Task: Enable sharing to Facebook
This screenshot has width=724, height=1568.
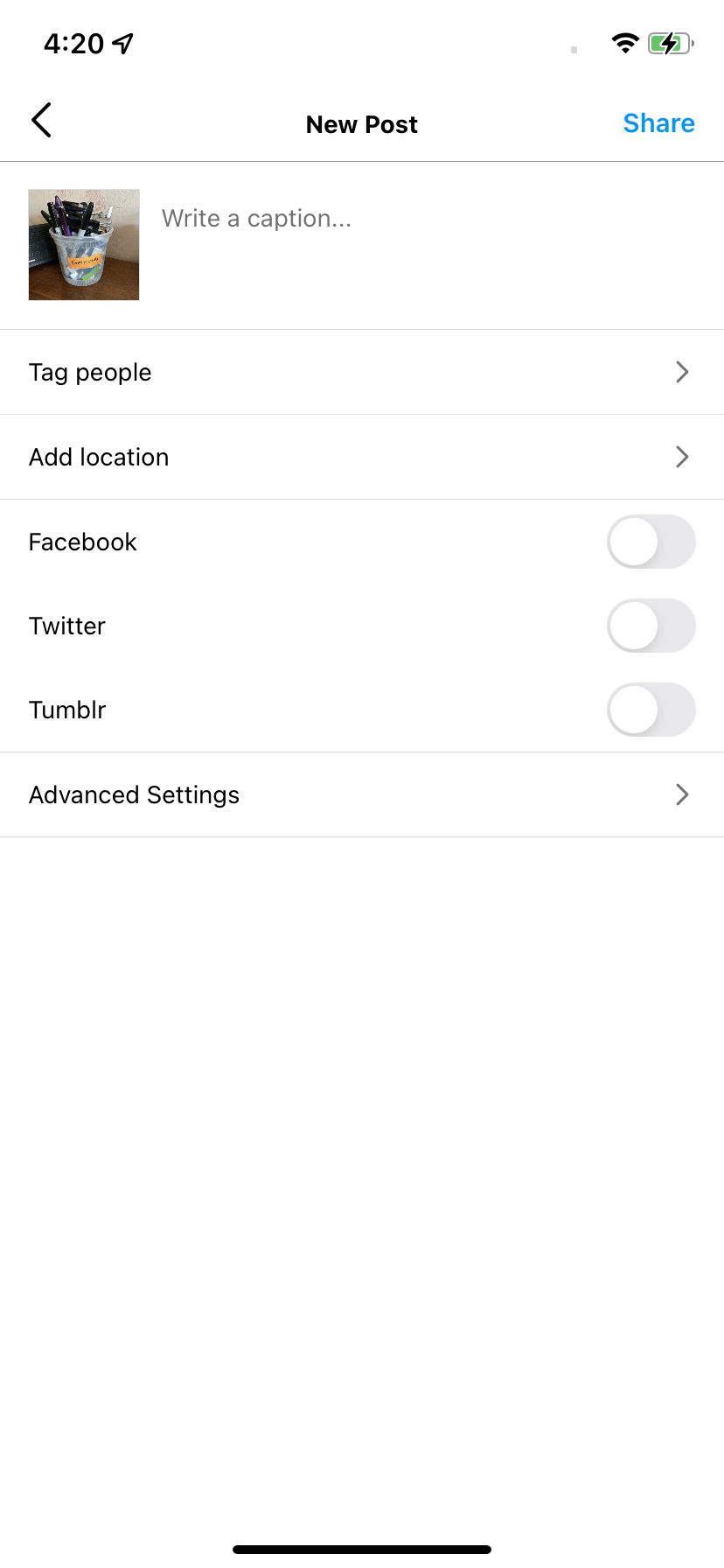Action: [x=651, y=542]
